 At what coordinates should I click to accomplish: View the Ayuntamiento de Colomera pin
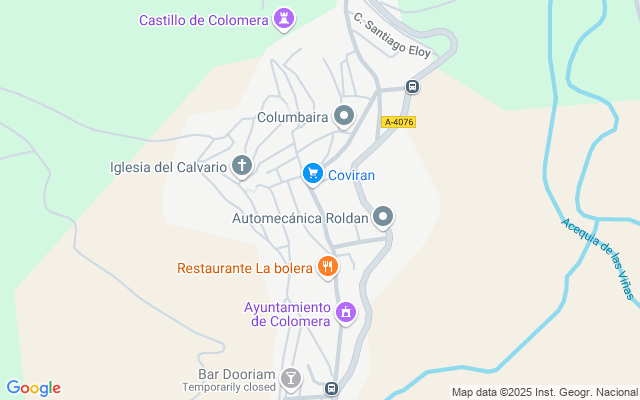point(346,313)
